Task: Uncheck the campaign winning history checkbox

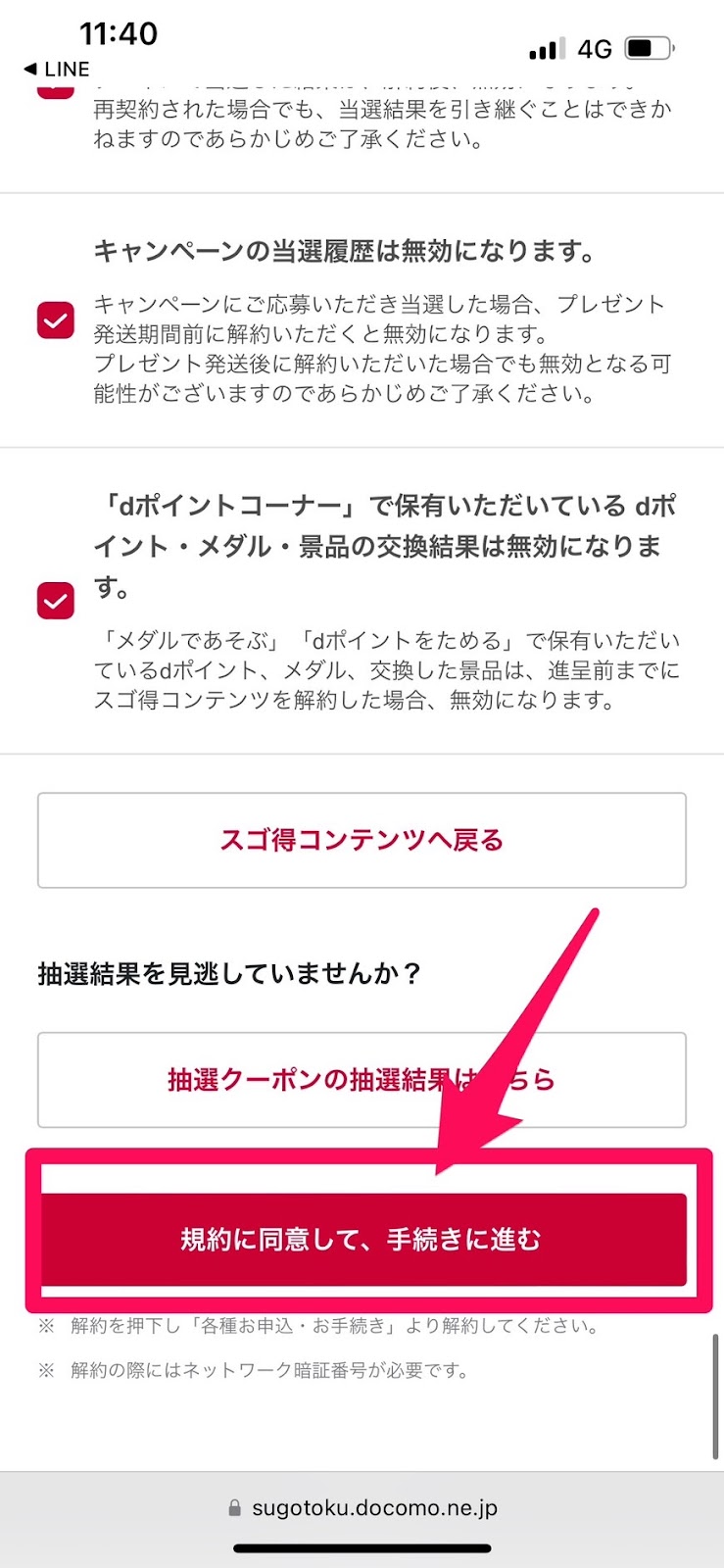Action: coord(56,320)
